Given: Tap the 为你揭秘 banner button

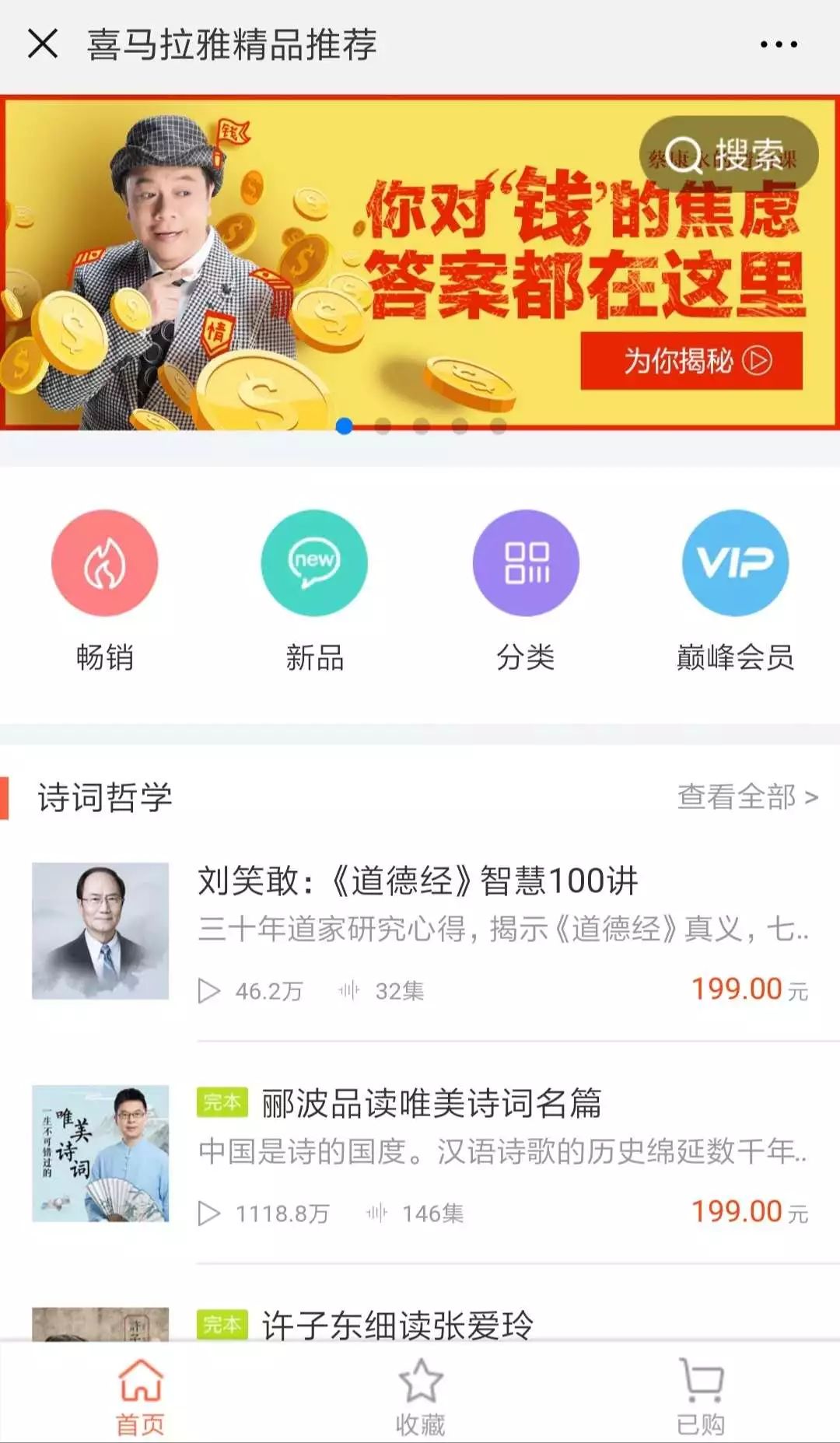Looking at the screenshot, I should coord(692,359).
